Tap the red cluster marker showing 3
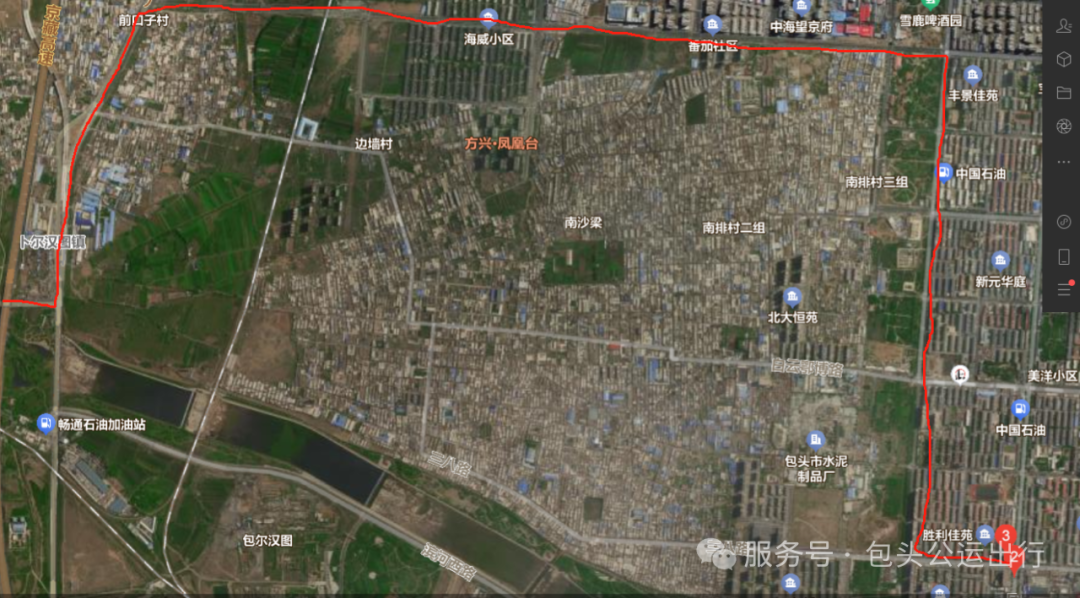Image resolution: width=1080 pixels, height=598 pixels. coord(1006,537)
